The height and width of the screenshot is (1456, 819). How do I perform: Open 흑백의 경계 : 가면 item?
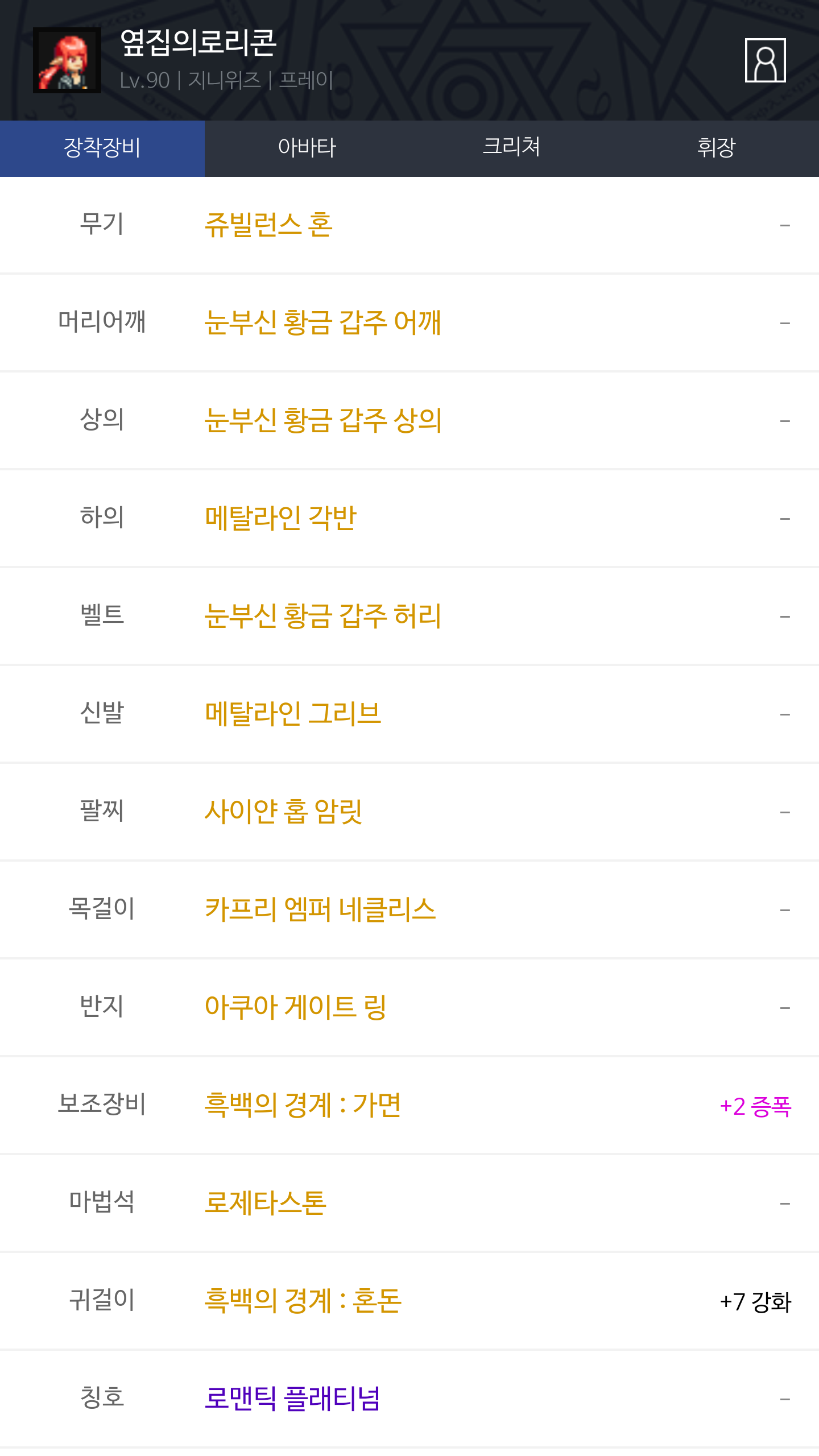[x=303, y=1106]
